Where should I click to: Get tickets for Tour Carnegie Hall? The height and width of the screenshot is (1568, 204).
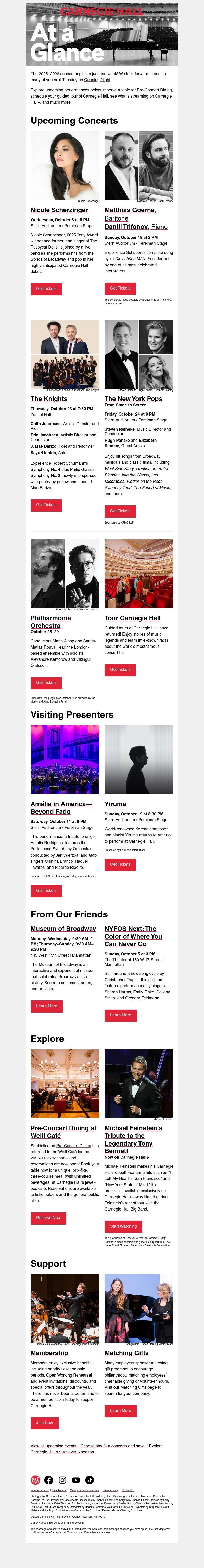[x=120, y=670]
